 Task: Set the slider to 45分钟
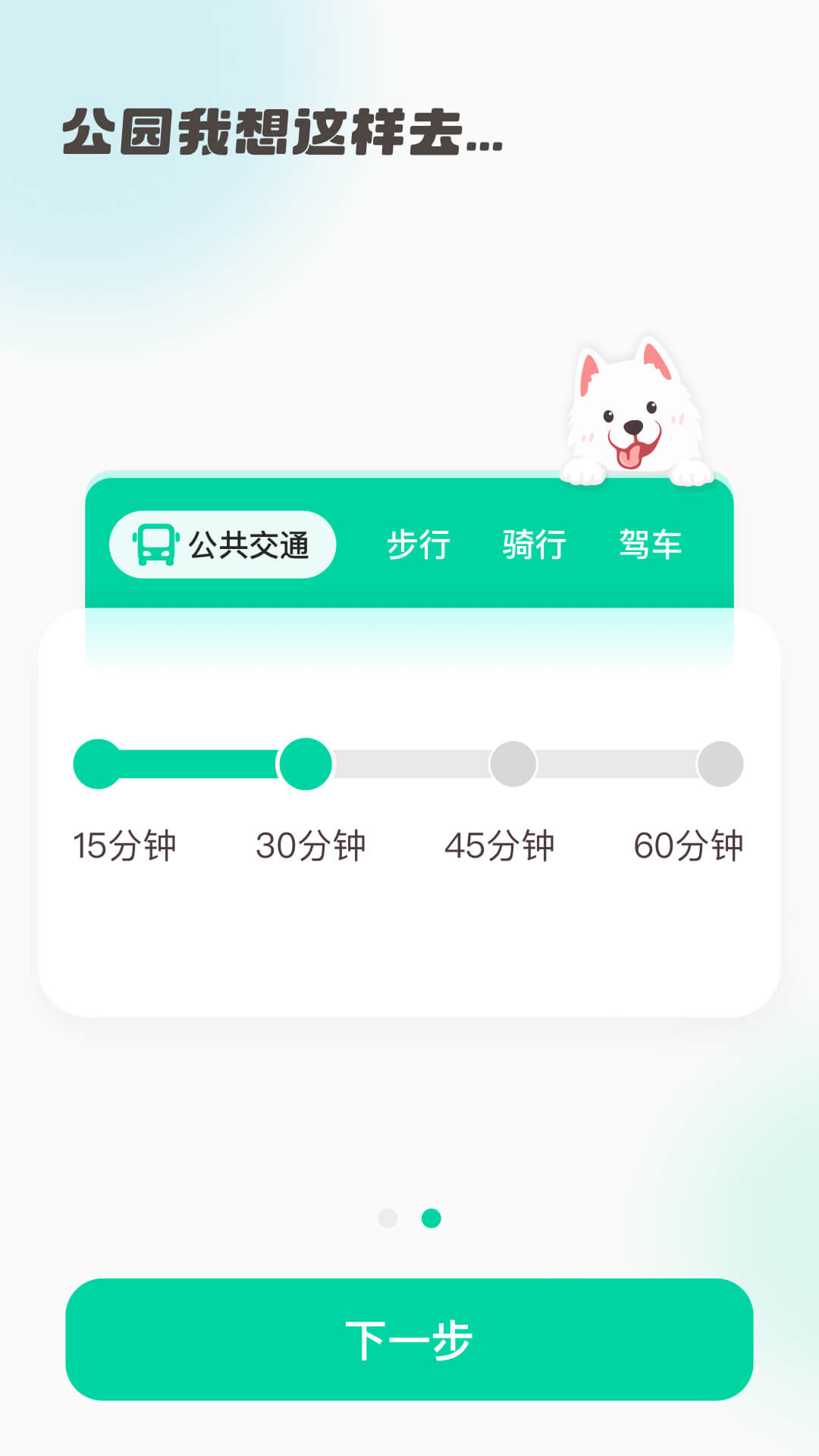tap(513, 764)
